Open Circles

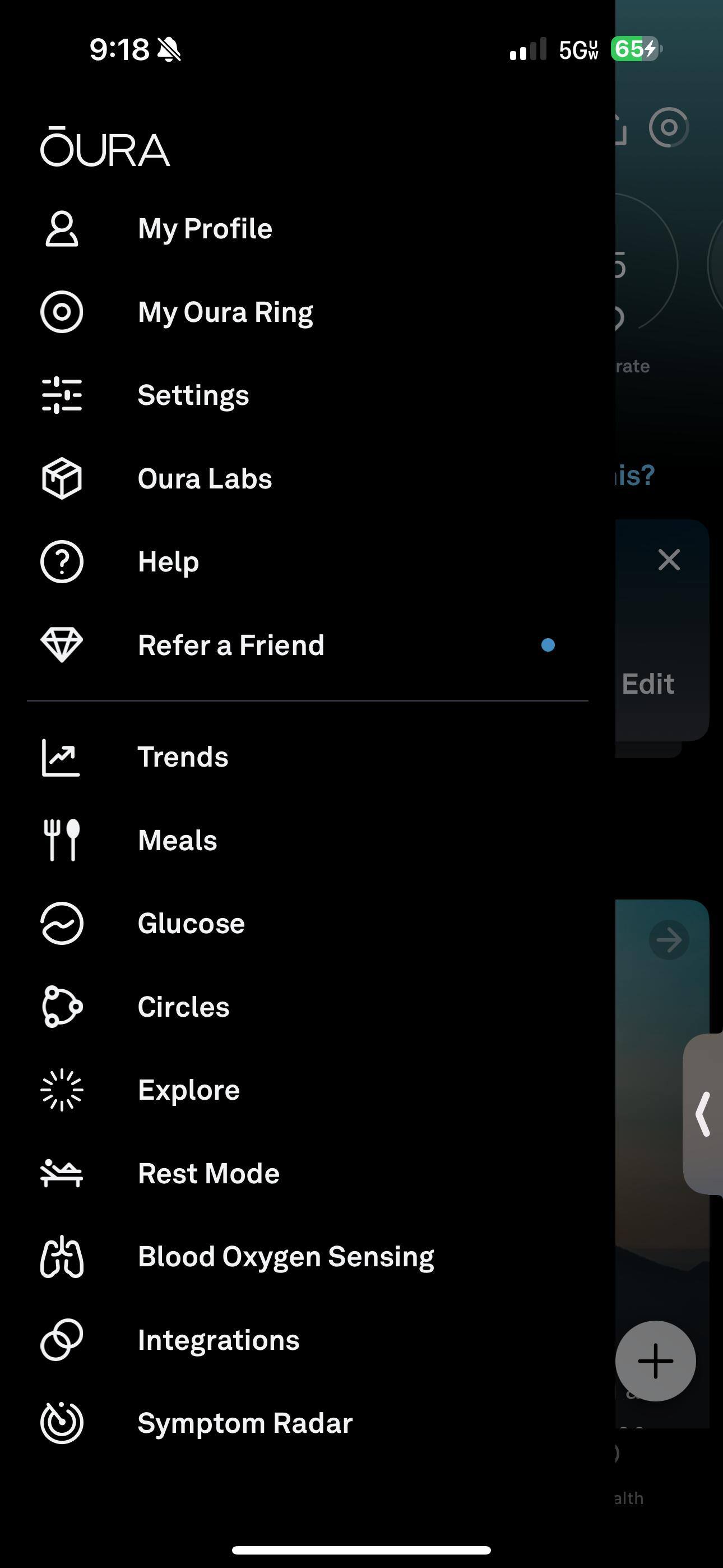[x=183, y=1007]
